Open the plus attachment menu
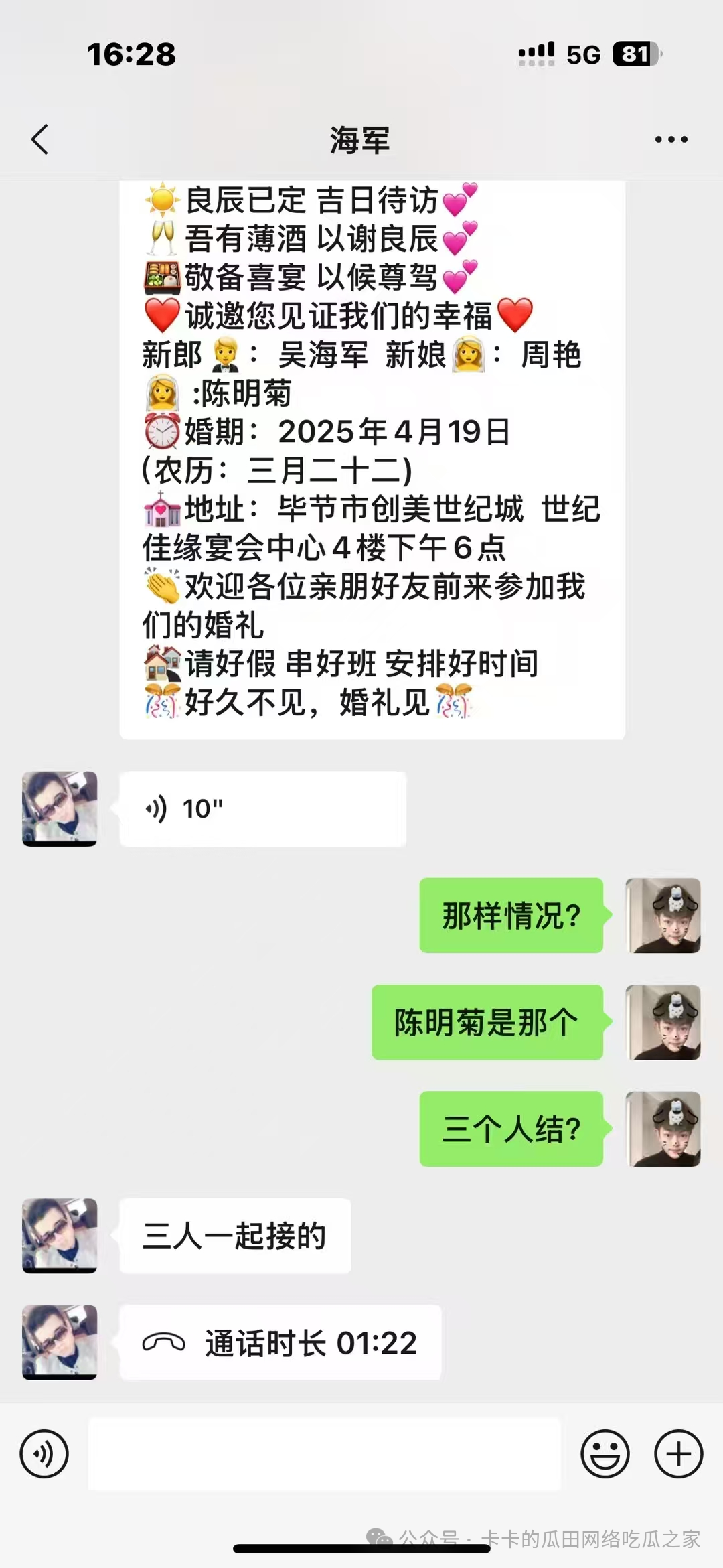 (678, 1454)
